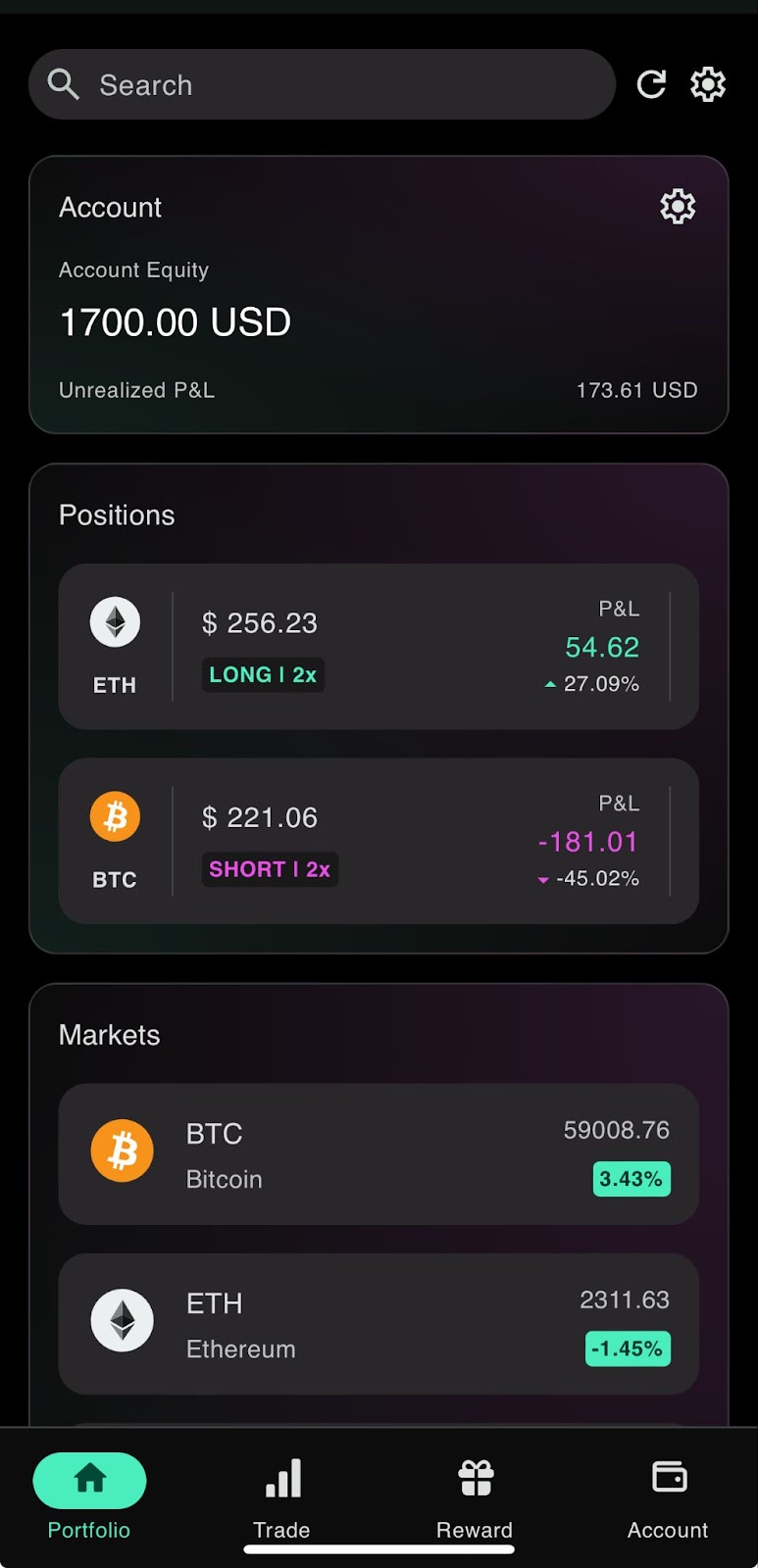
Task: Open the ETH long position
Action: coord(379,647)
